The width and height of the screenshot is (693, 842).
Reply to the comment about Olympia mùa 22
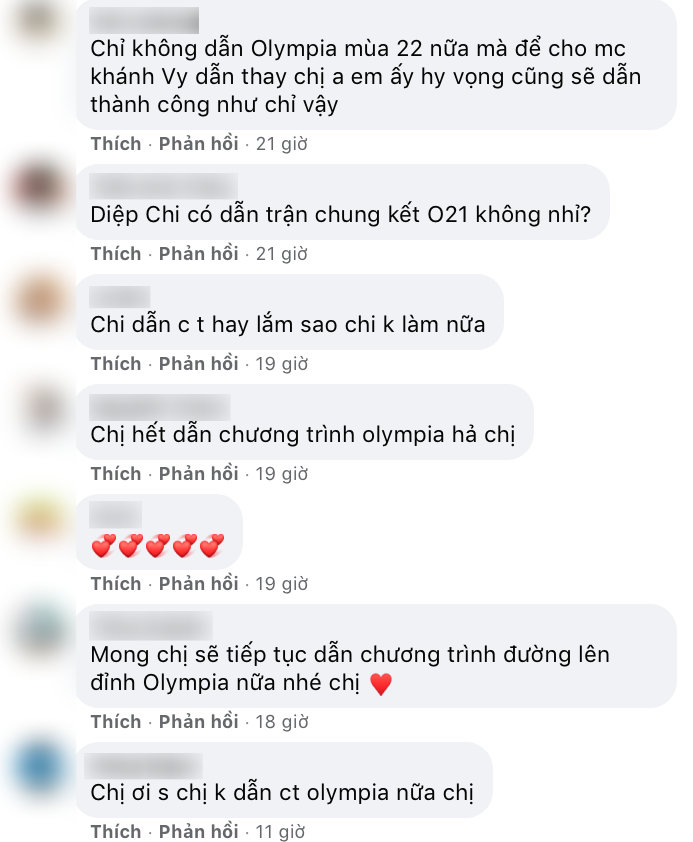click(198, 144)
